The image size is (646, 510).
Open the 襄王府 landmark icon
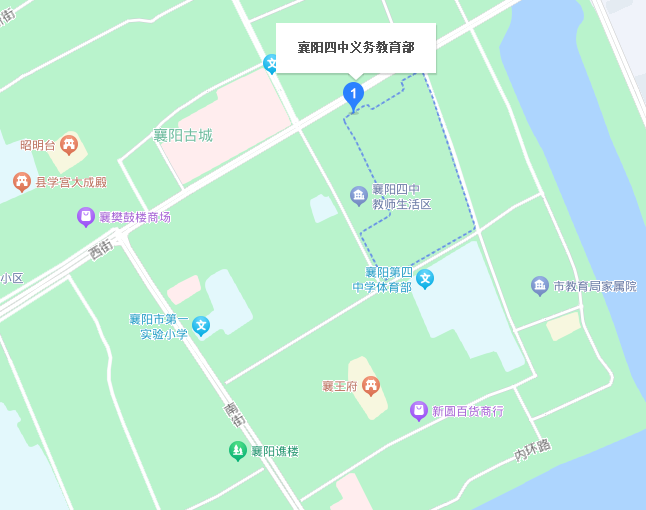(x=371, y=385)
